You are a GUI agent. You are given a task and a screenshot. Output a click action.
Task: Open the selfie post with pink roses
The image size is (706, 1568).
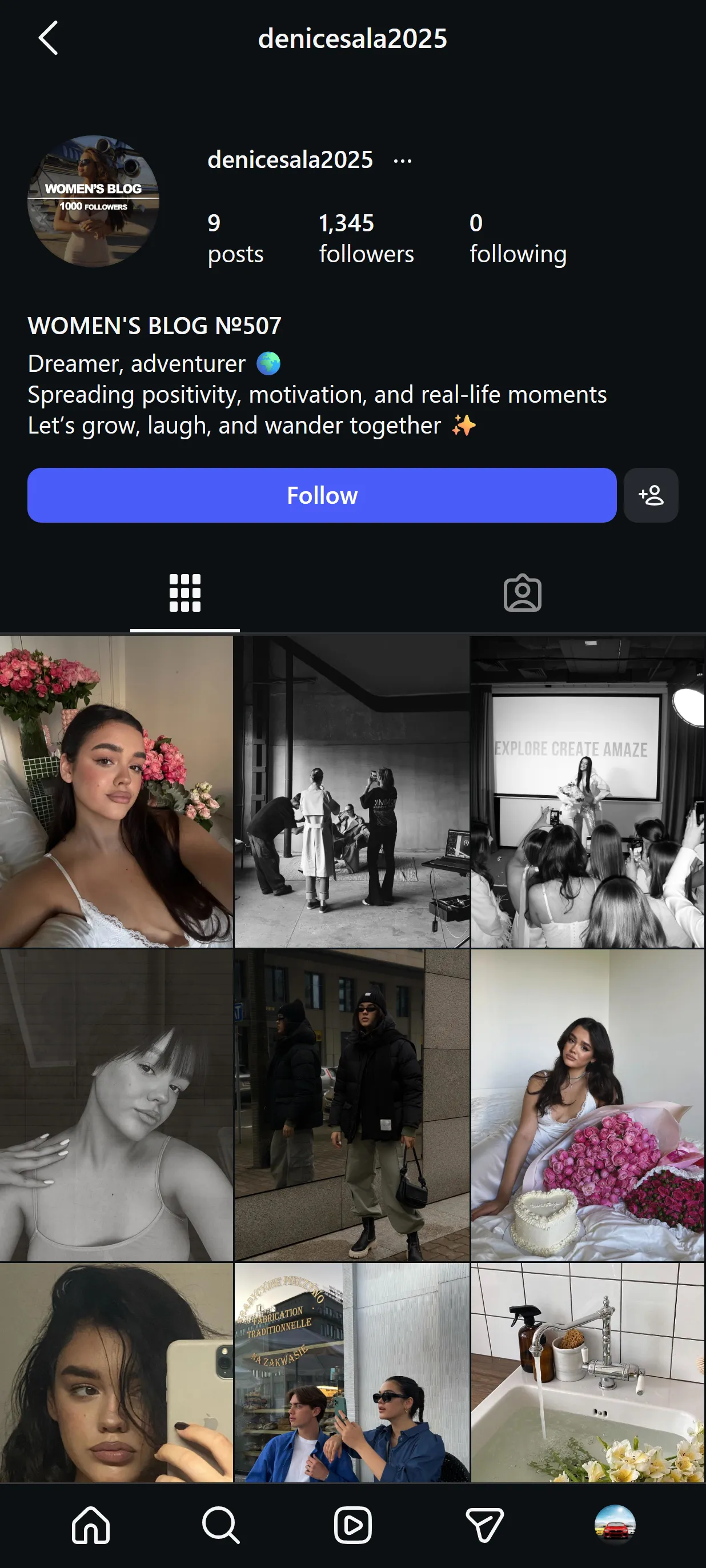click(117, 791)
